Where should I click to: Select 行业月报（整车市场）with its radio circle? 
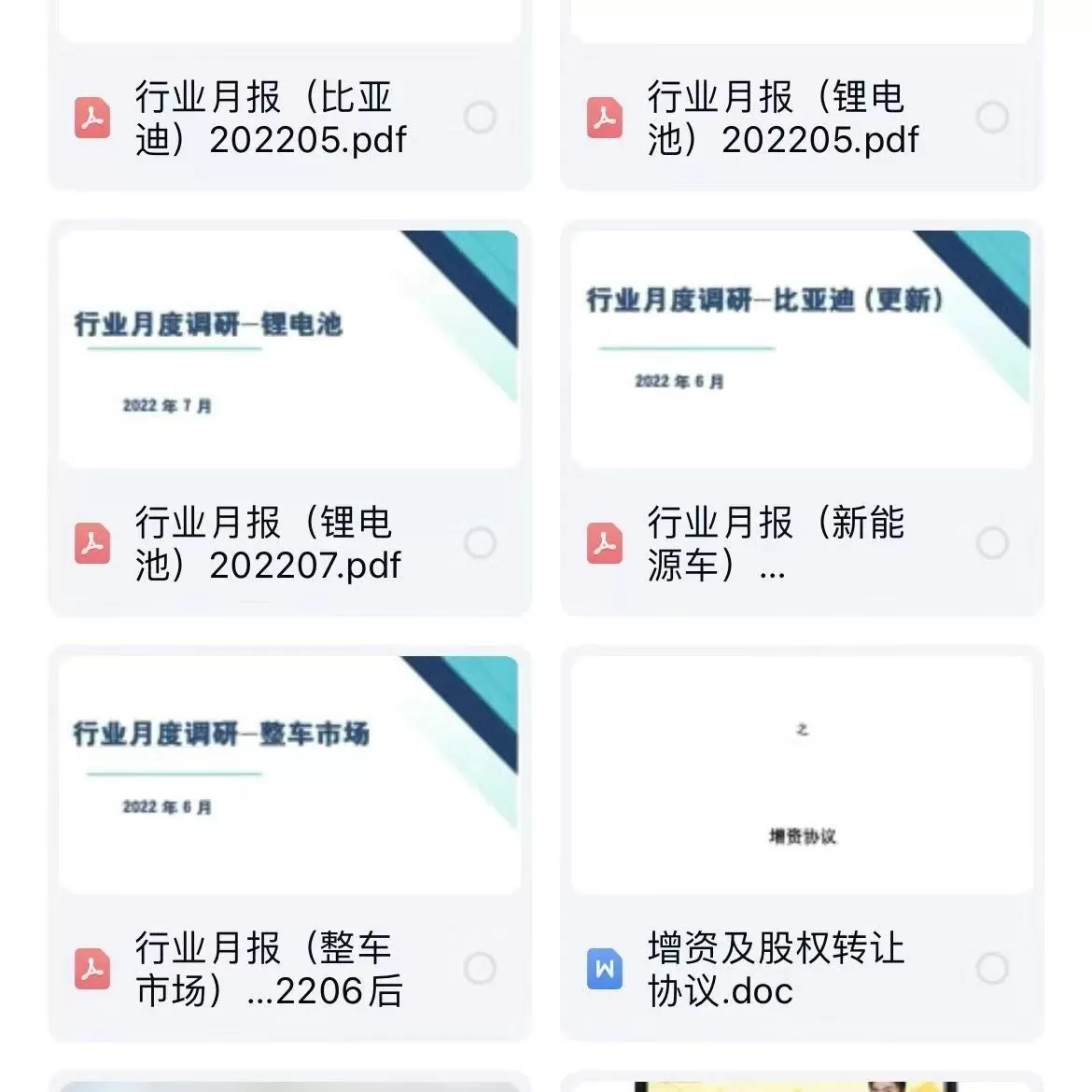pyautogui.click(x=480, y=969)
